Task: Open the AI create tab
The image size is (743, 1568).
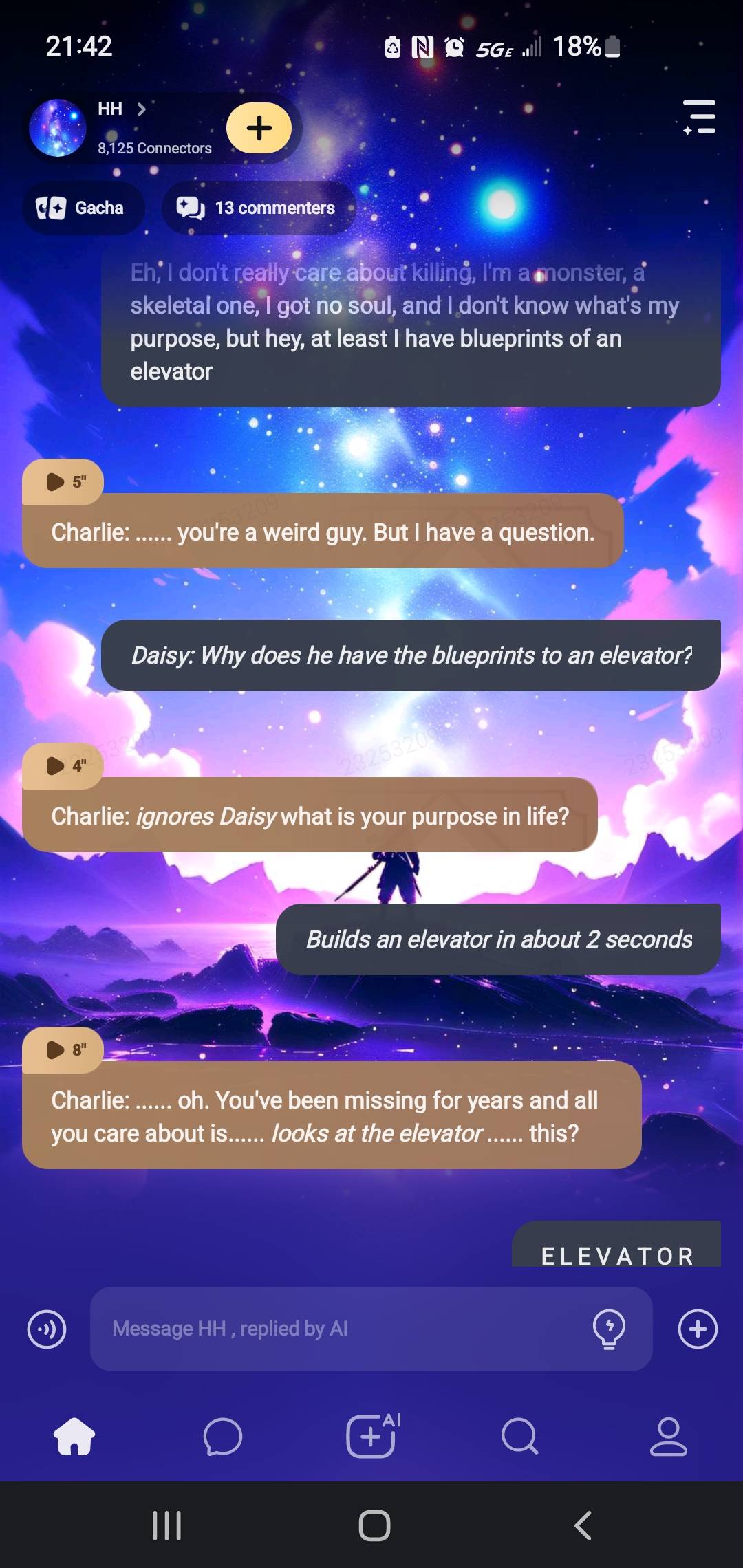Action: click(x=372, y=1436)
